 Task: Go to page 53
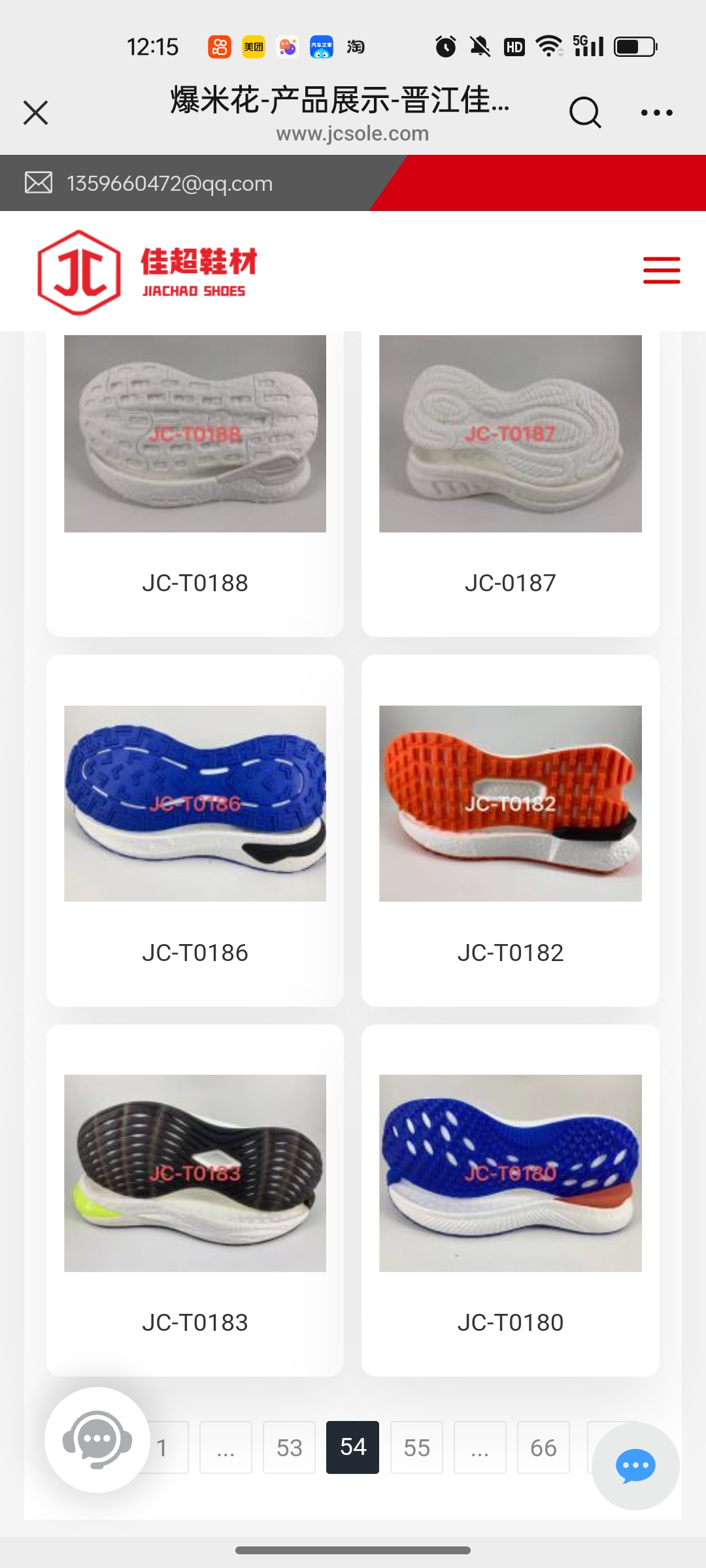click(x=289, y=1448)
